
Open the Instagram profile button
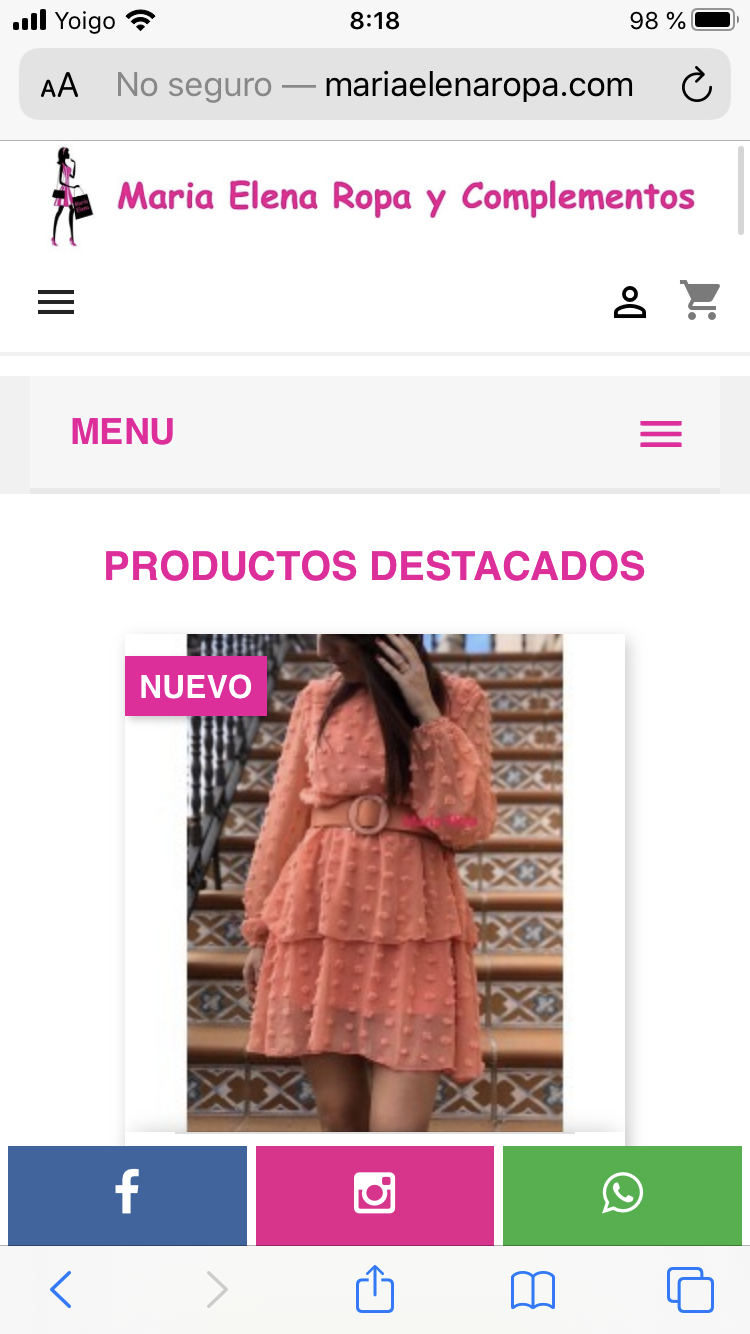pos(375,1194)
